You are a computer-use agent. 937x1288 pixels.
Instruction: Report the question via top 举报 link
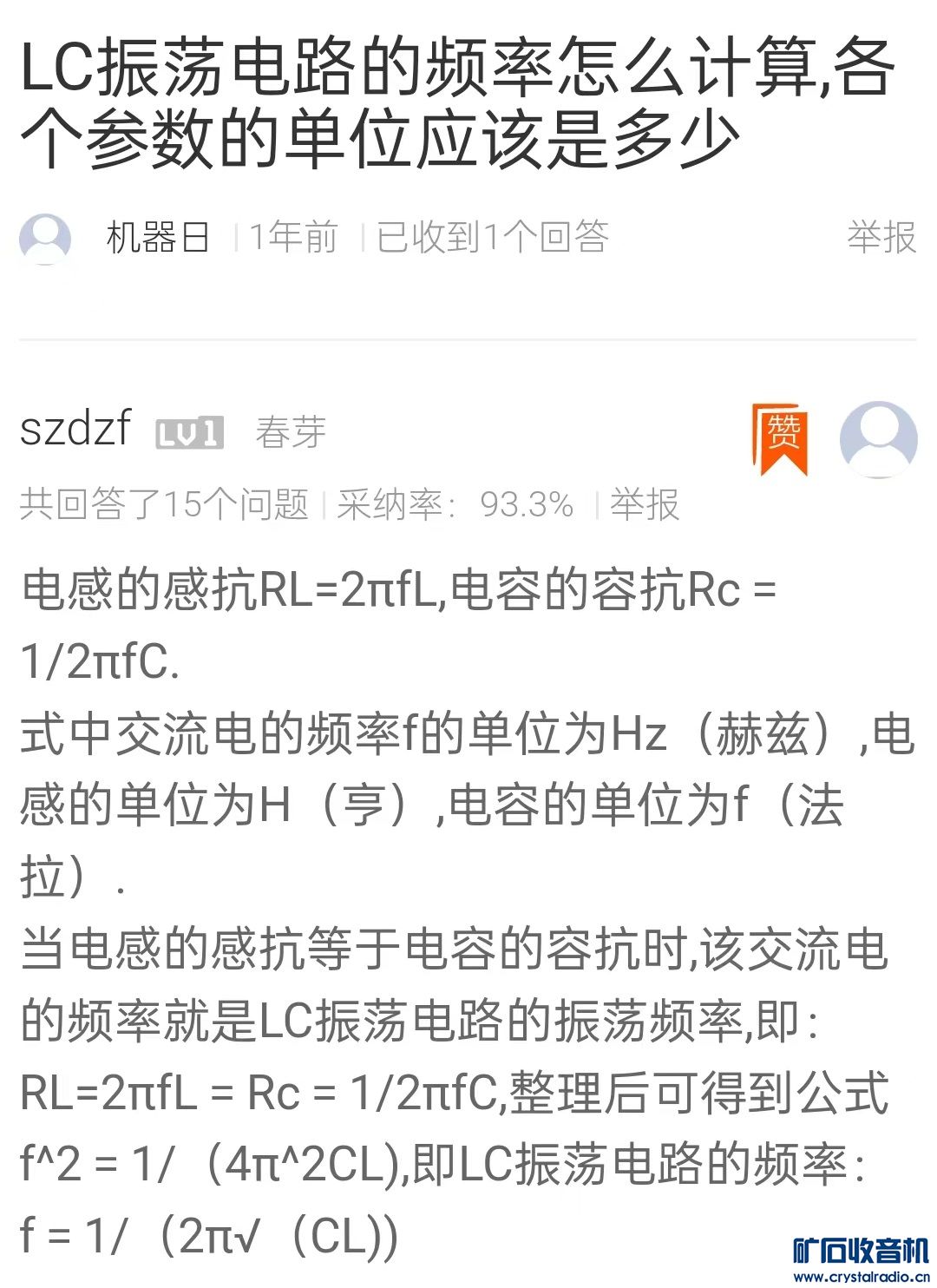point(881,237)
